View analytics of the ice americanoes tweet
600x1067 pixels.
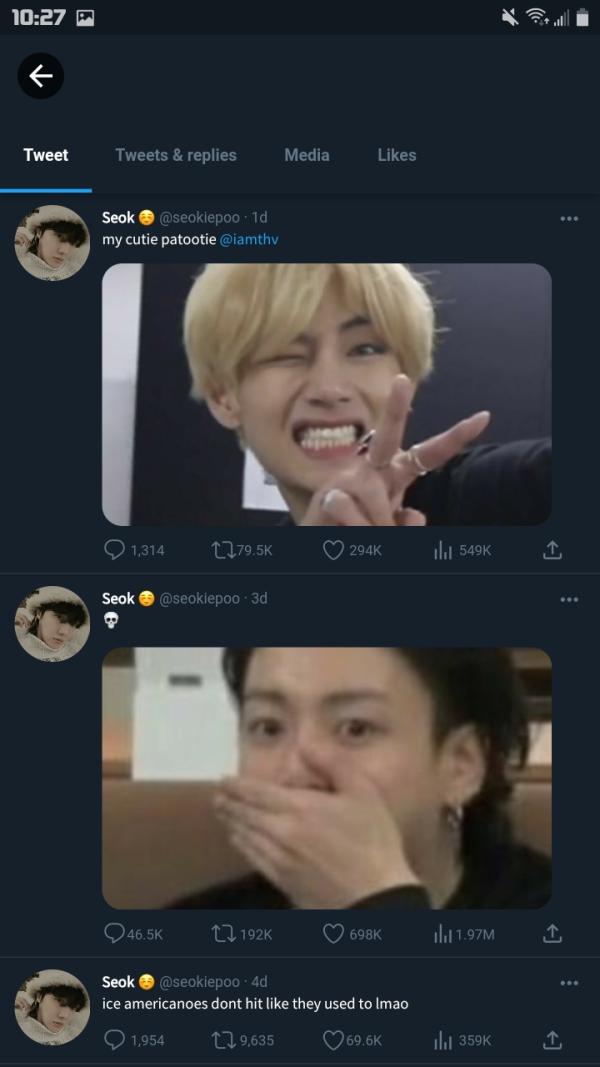[x=444, y=1040]
